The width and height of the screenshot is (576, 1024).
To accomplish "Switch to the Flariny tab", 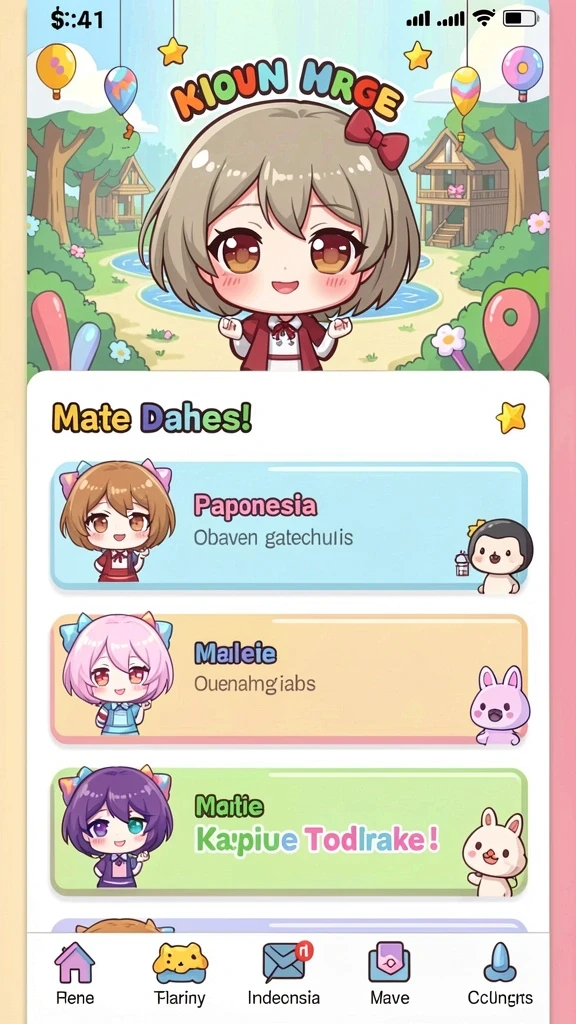I will pyautogui.click(x=180, y=973).
